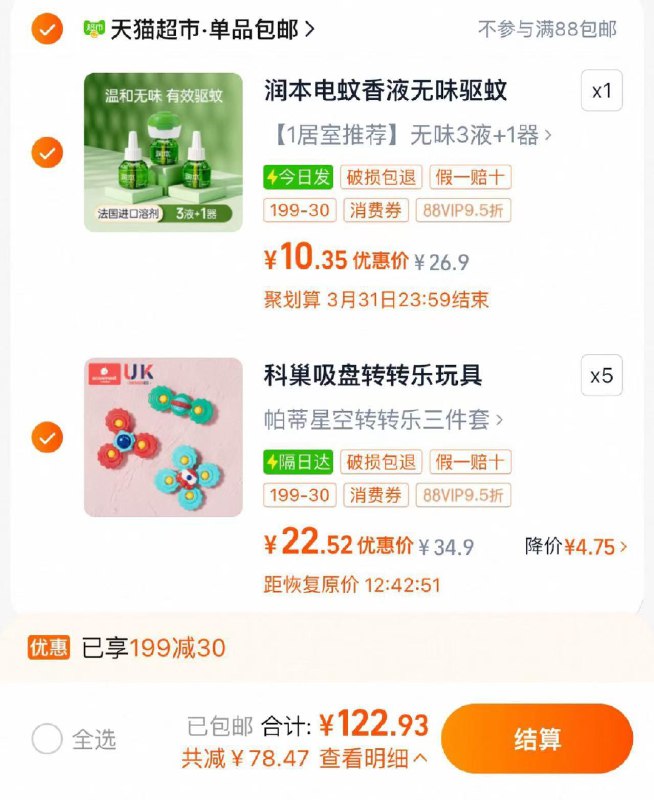Uncheck the 天猫超市 store checkbox

click(47, 29)
